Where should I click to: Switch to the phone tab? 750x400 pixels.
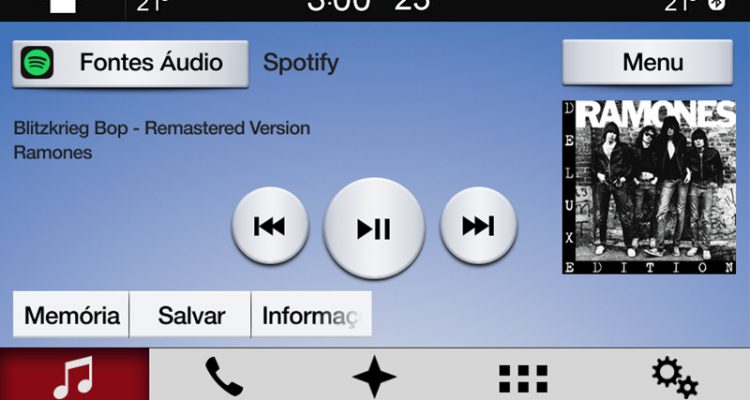pos(224,377)
